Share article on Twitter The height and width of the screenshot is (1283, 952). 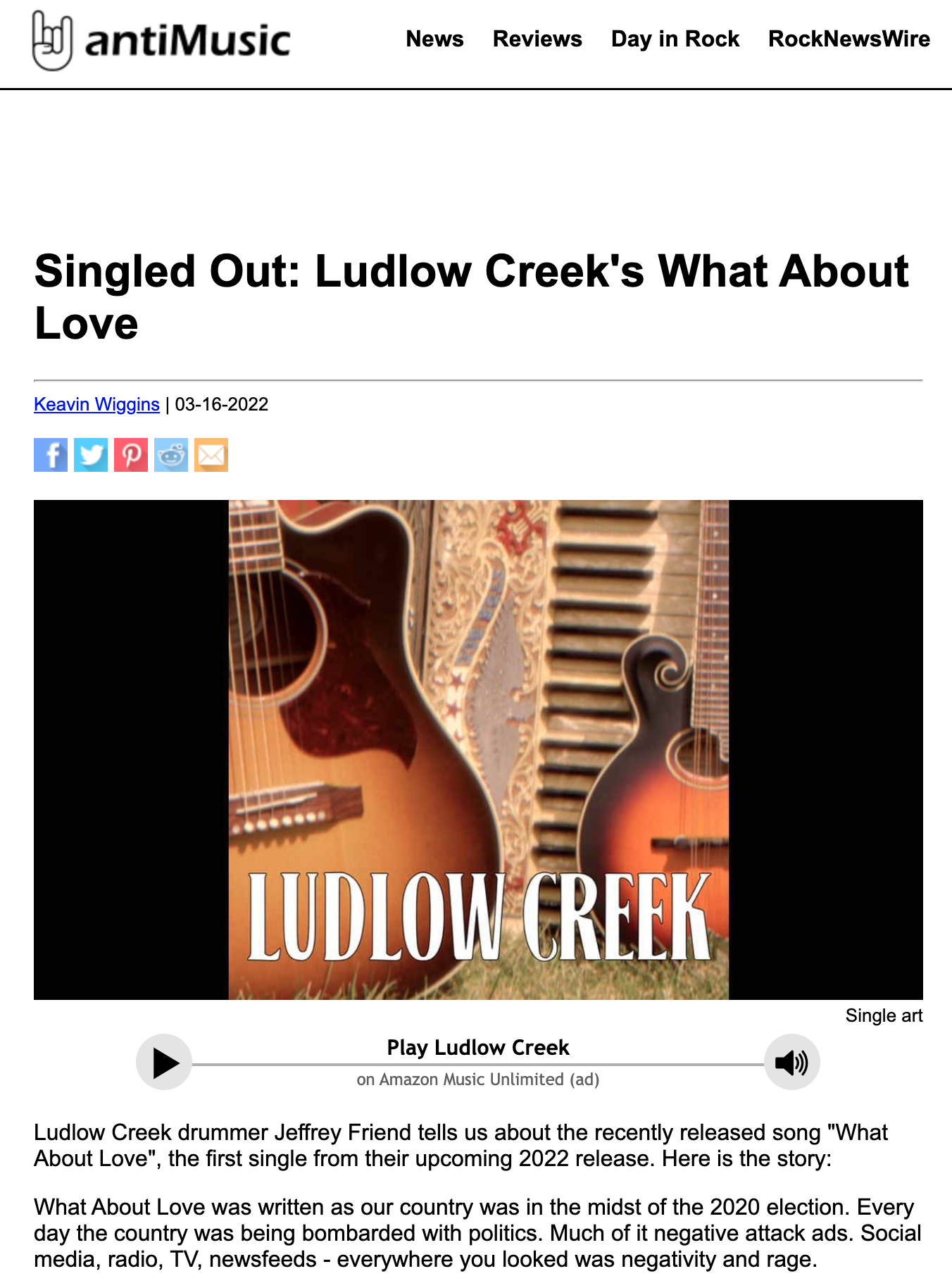pyautogui.click(x=91, y=455)
